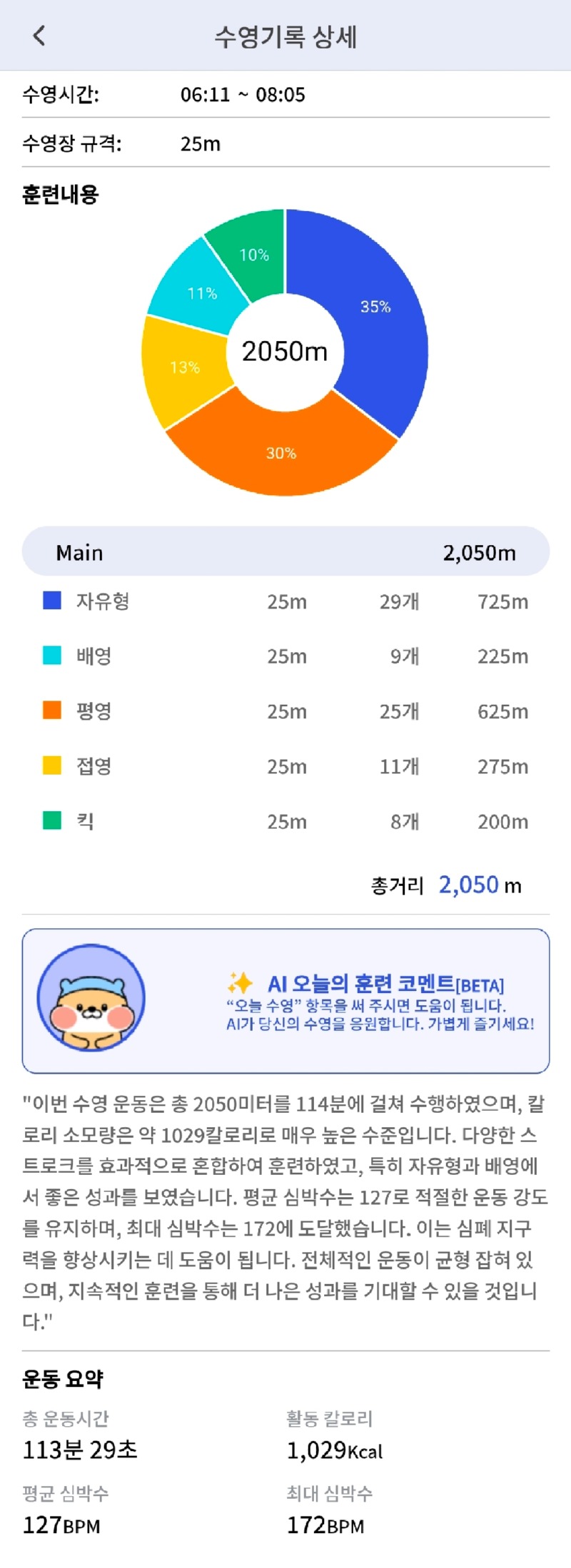Open the AI training comment banner

pos(285,1000)
